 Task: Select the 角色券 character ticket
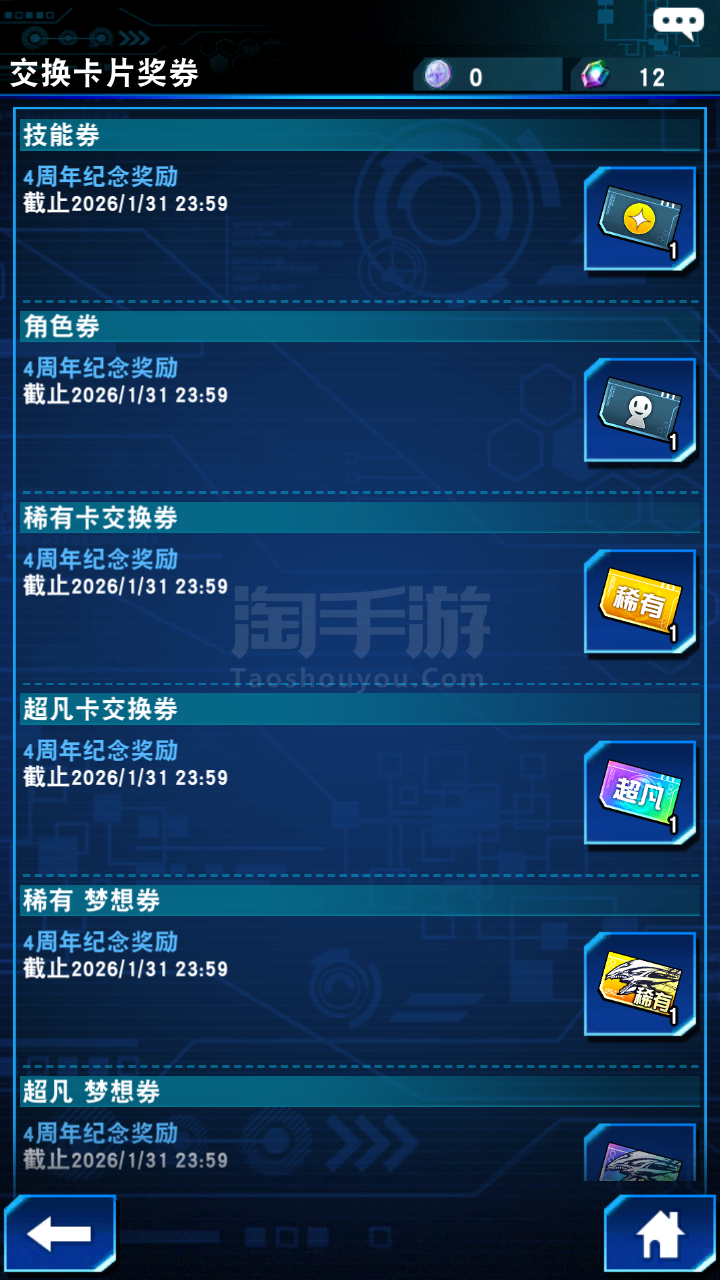point(640,410)
